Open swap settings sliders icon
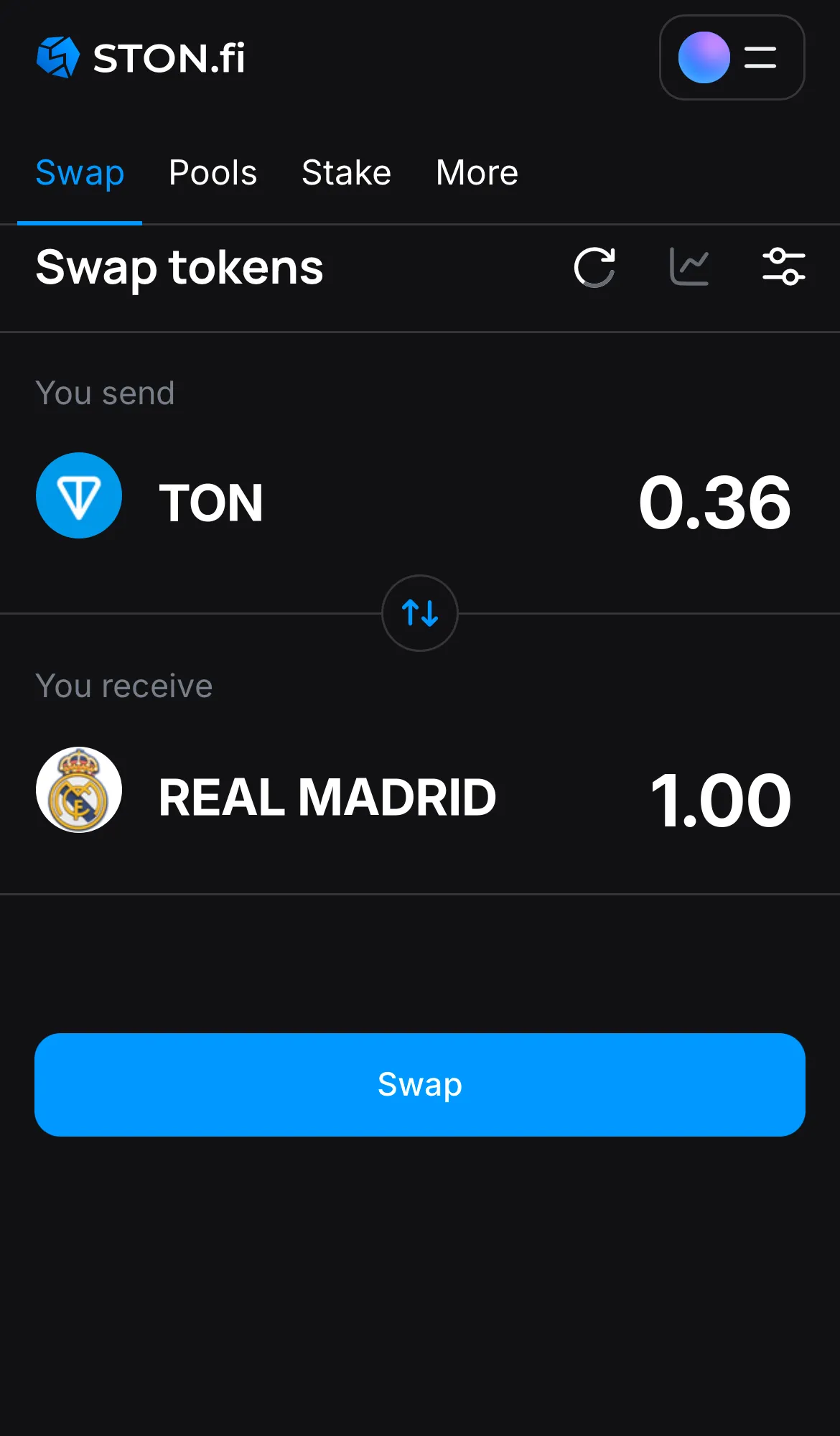 pos(784,267)
